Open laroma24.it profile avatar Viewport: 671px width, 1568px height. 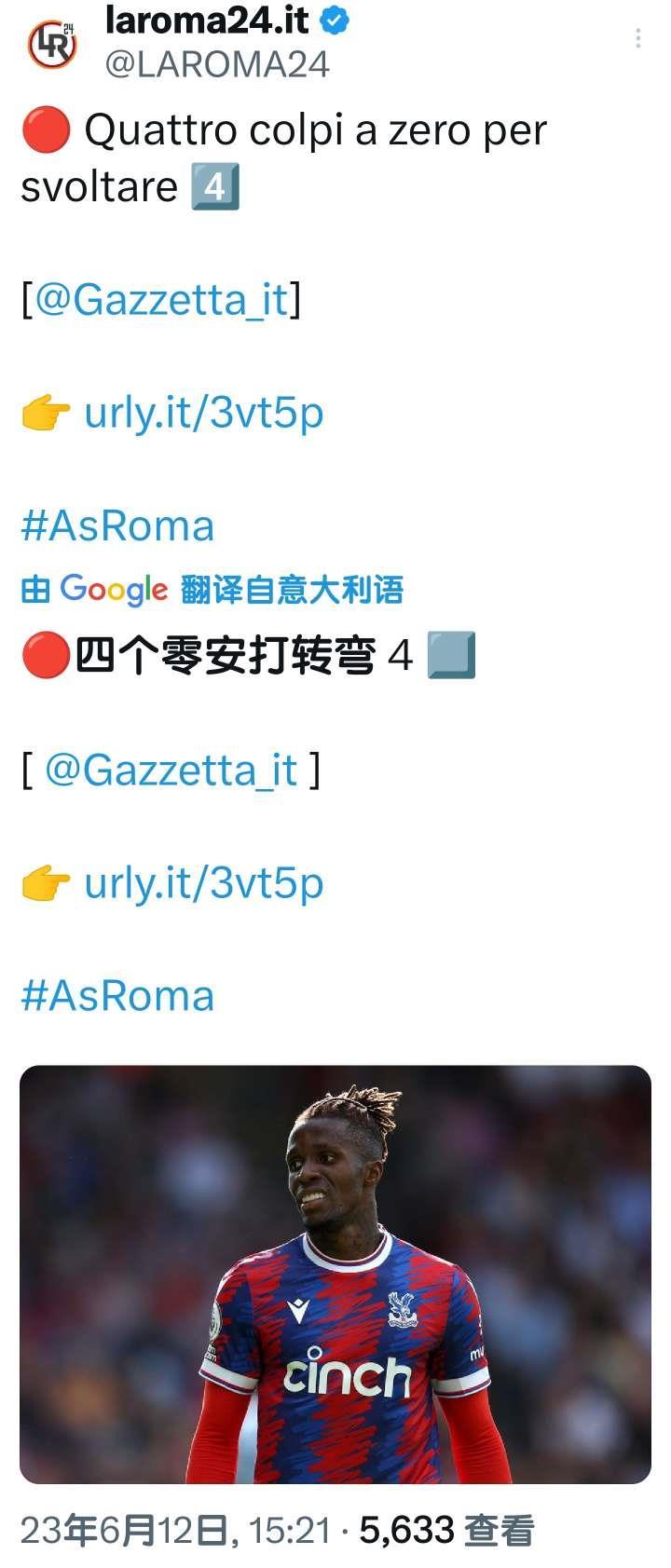coord(52,44)
